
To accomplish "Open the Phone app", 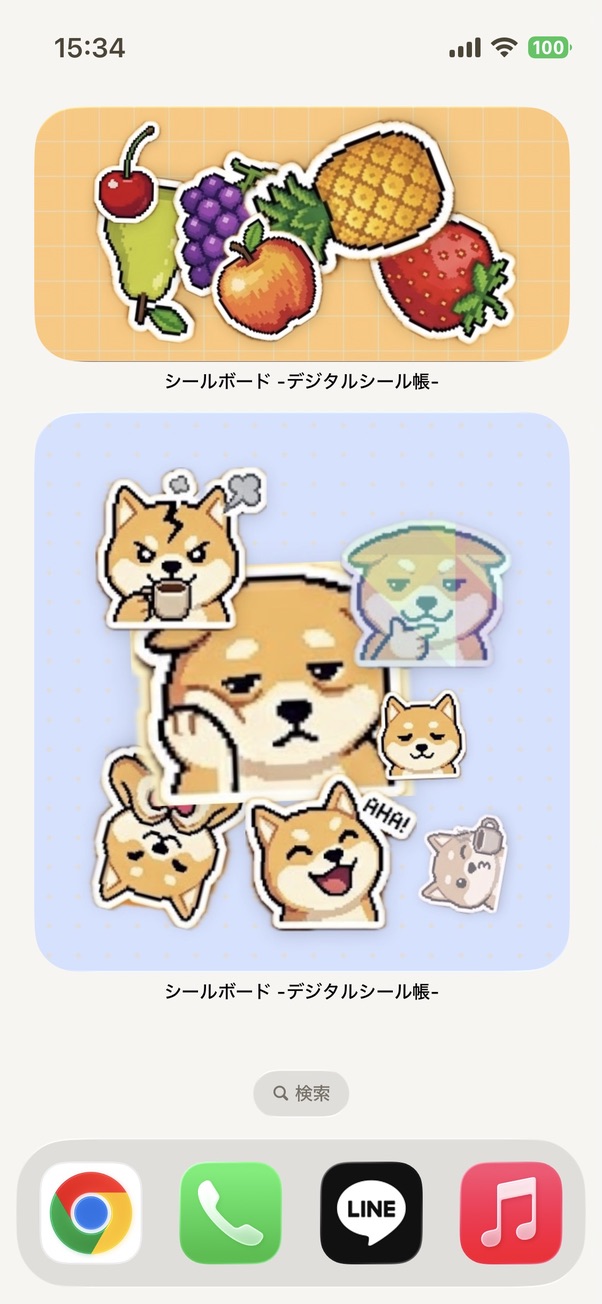I will pyautogui.click(x=231, y=1212).
